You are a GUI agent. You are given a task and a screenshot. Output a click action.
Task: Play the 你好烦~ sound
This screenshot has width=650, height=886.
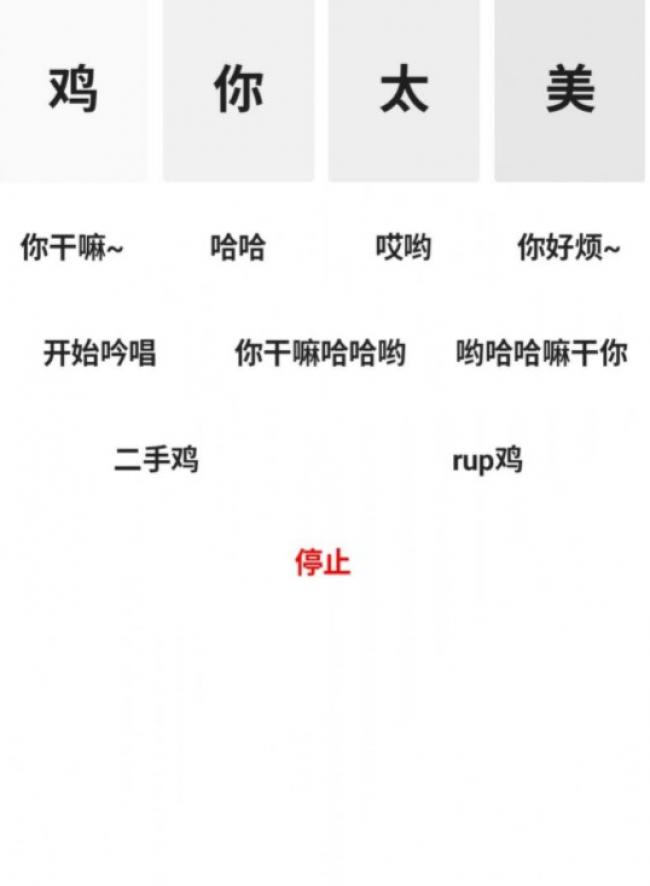568,247
